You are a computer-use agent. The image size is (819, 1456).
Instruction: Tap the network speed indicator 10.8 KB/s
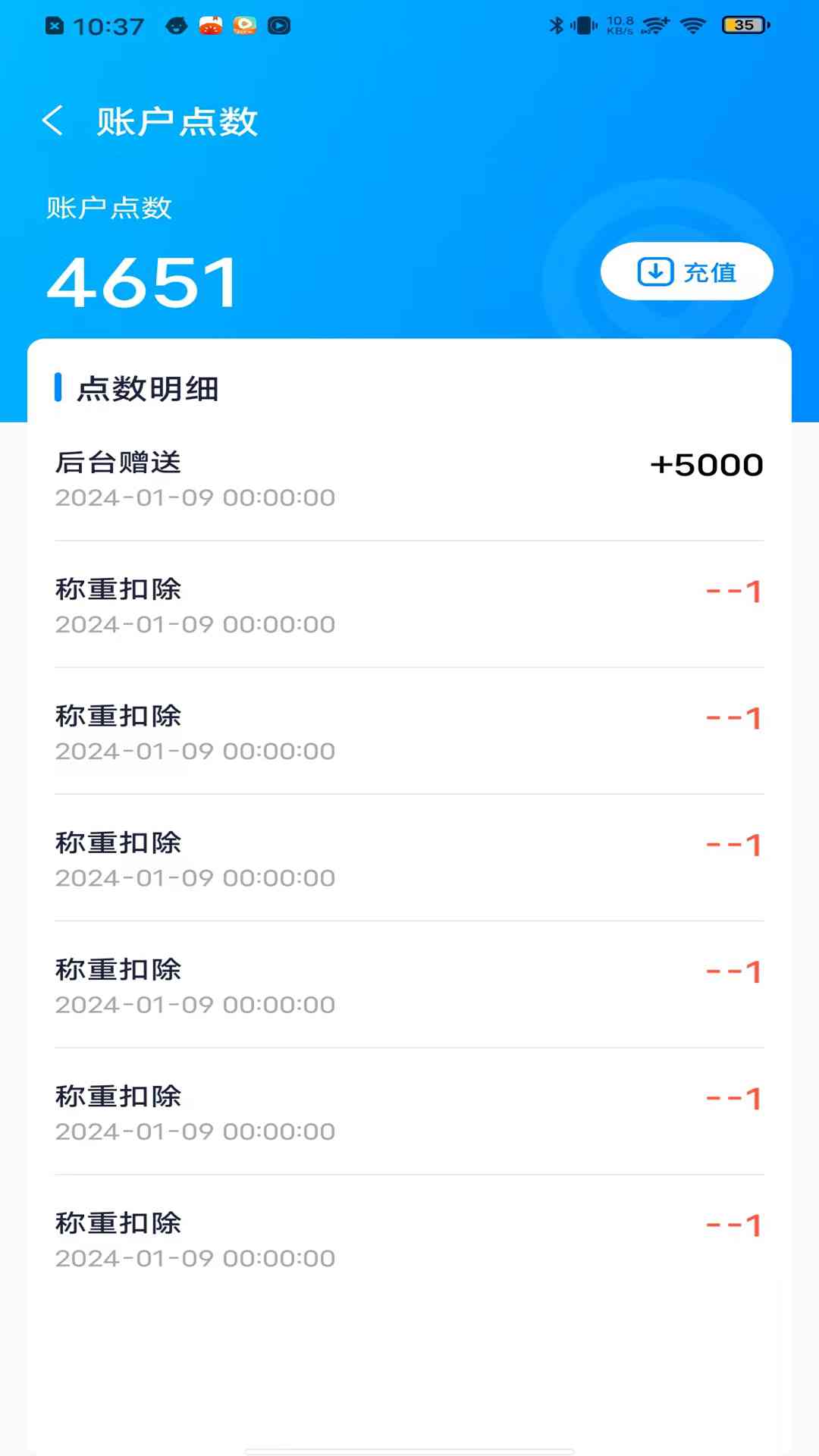619,25
